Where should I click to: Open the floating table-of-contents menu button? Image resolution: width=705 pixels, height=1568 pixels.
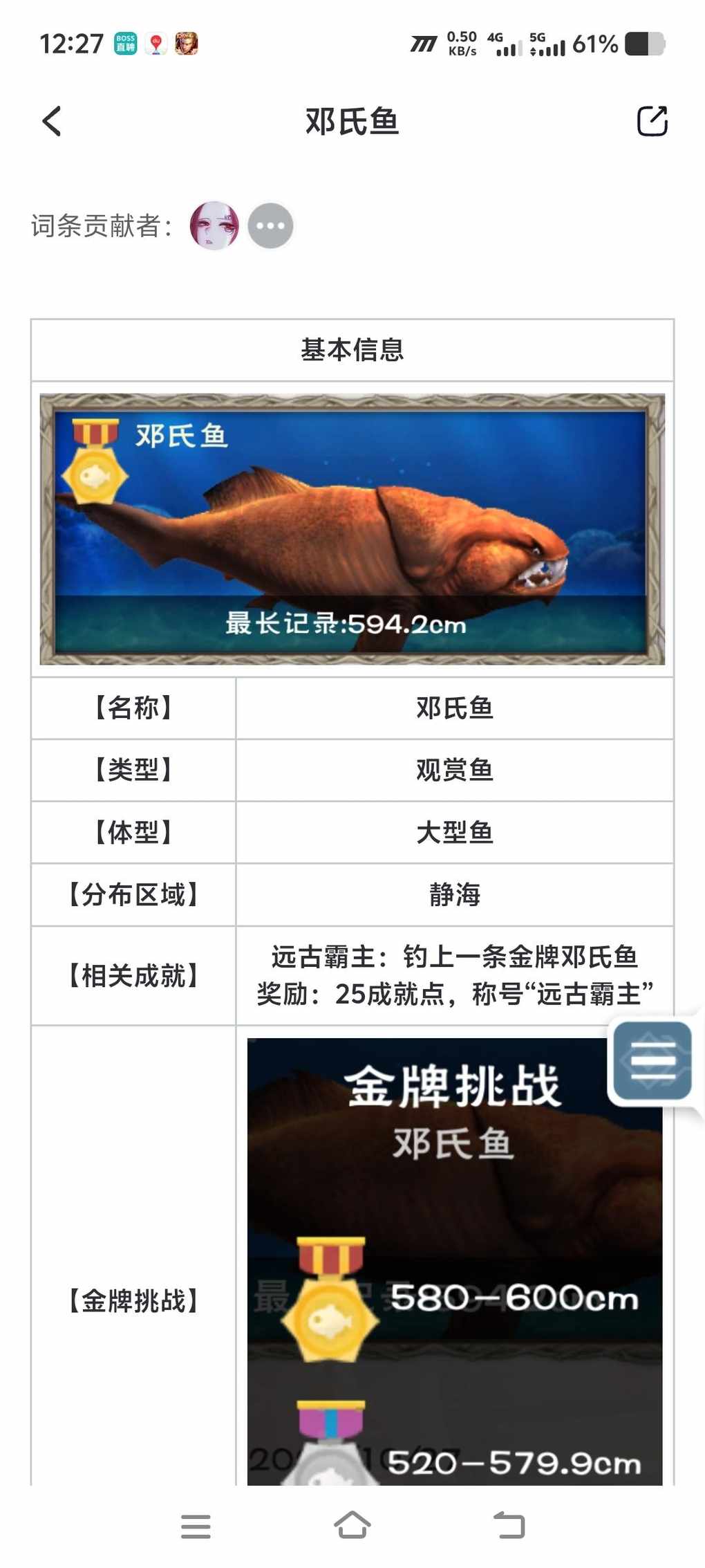click(x=652, y=1060)
